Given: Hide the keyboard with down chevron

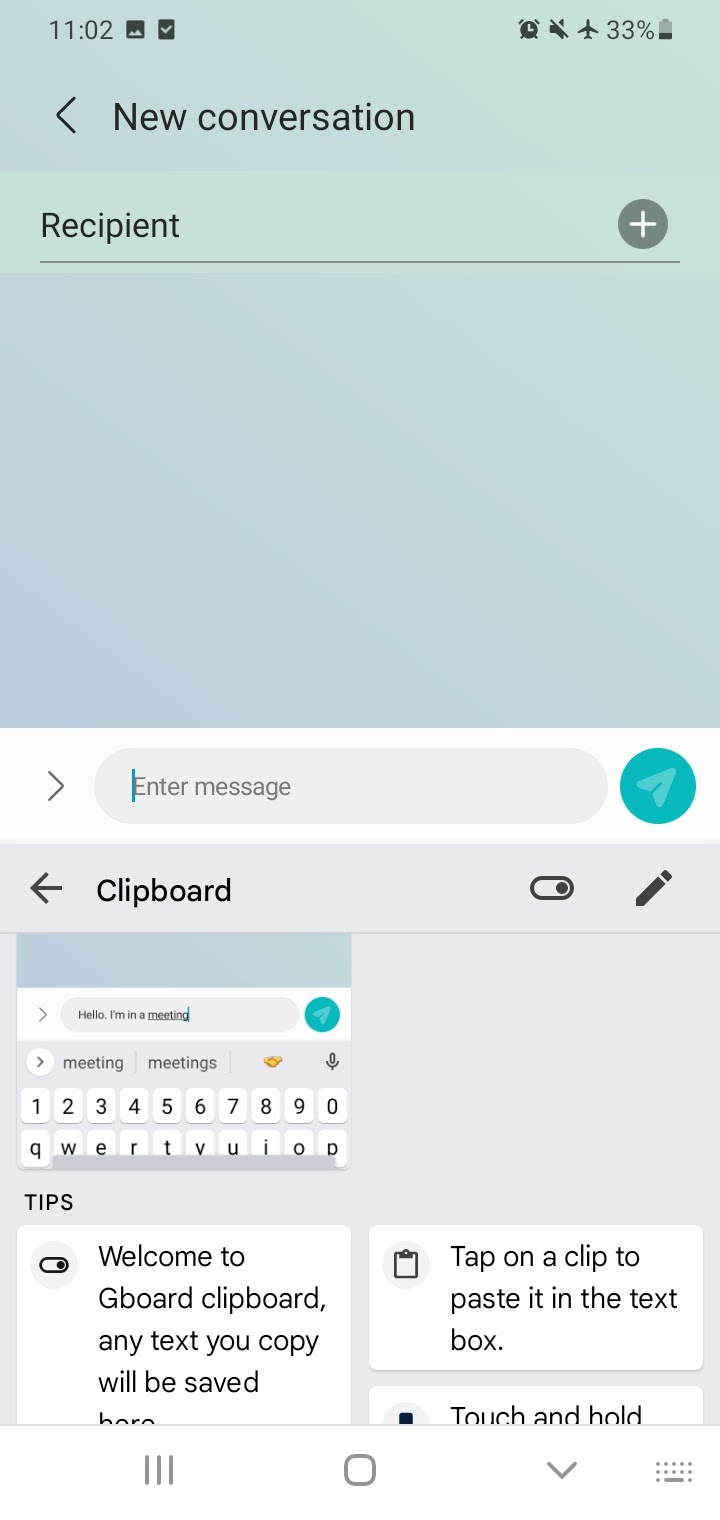Looking at the screenshot, I should 562,1470.
